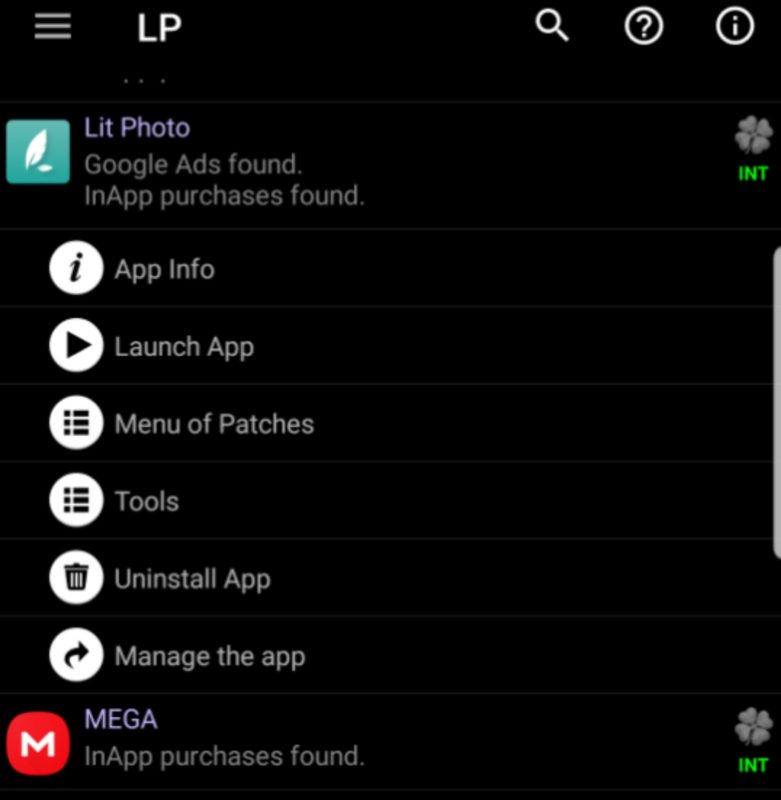Tap the Launch App play icon
The width and height of the screenshot is (781, 800).
75,345
